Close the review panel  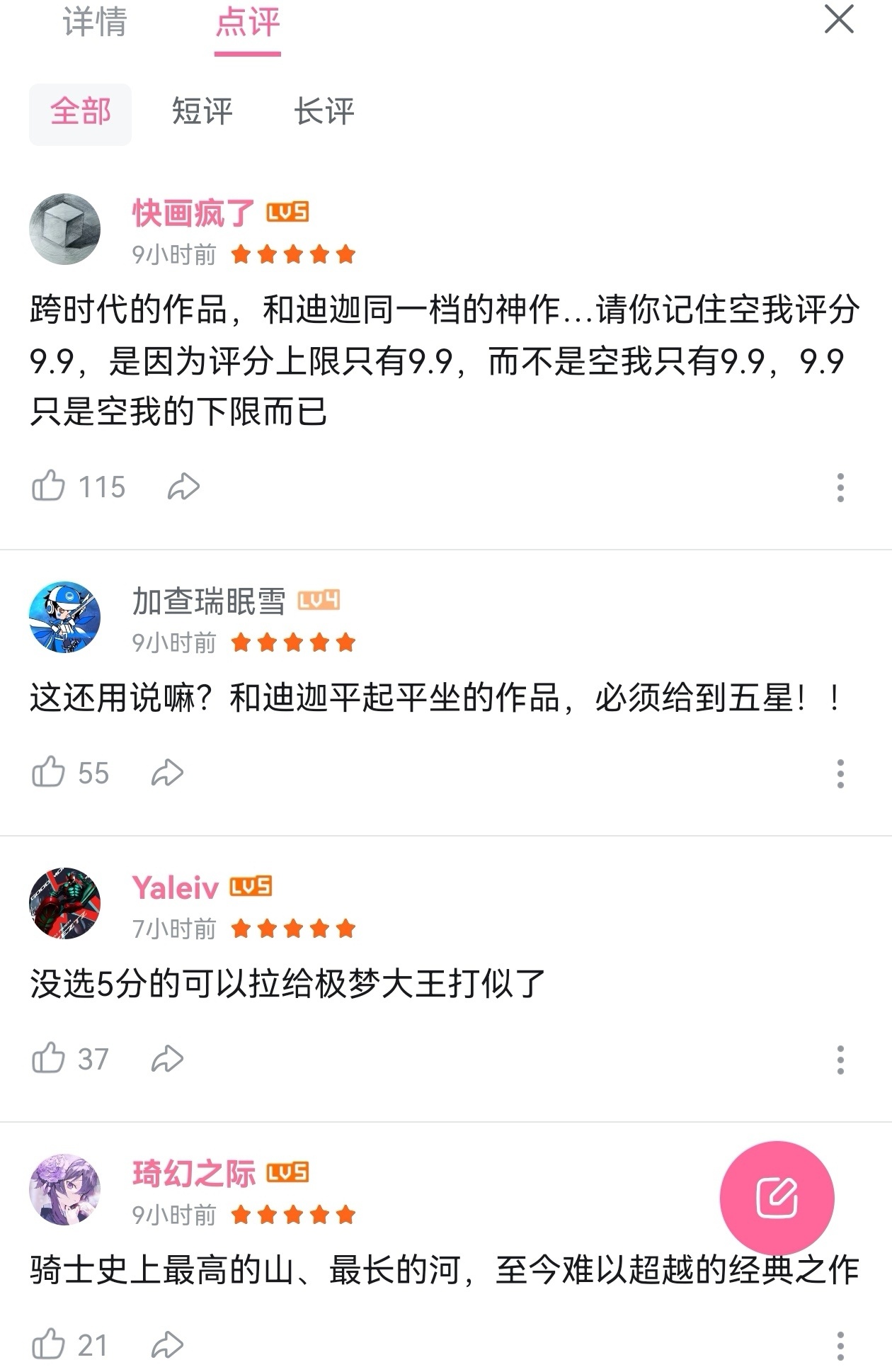pyautogui.click(x=839, y=19)
